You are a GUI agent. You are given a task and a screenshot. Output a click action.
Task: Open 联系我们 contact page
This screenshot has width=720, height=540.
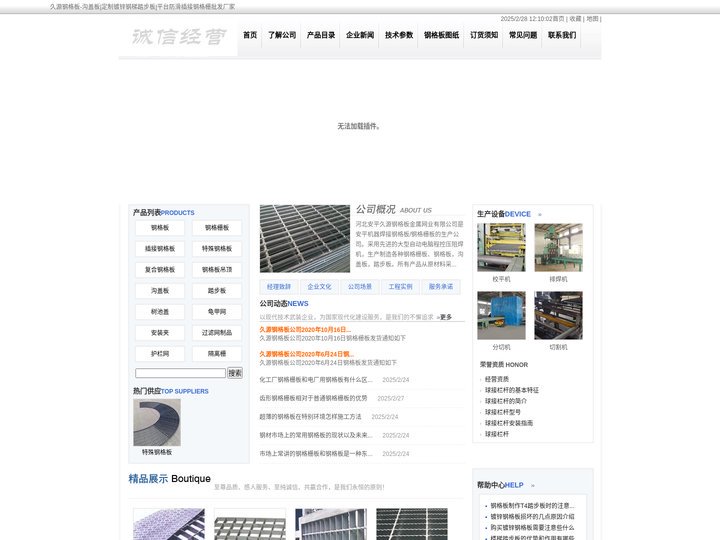(562, 35)
